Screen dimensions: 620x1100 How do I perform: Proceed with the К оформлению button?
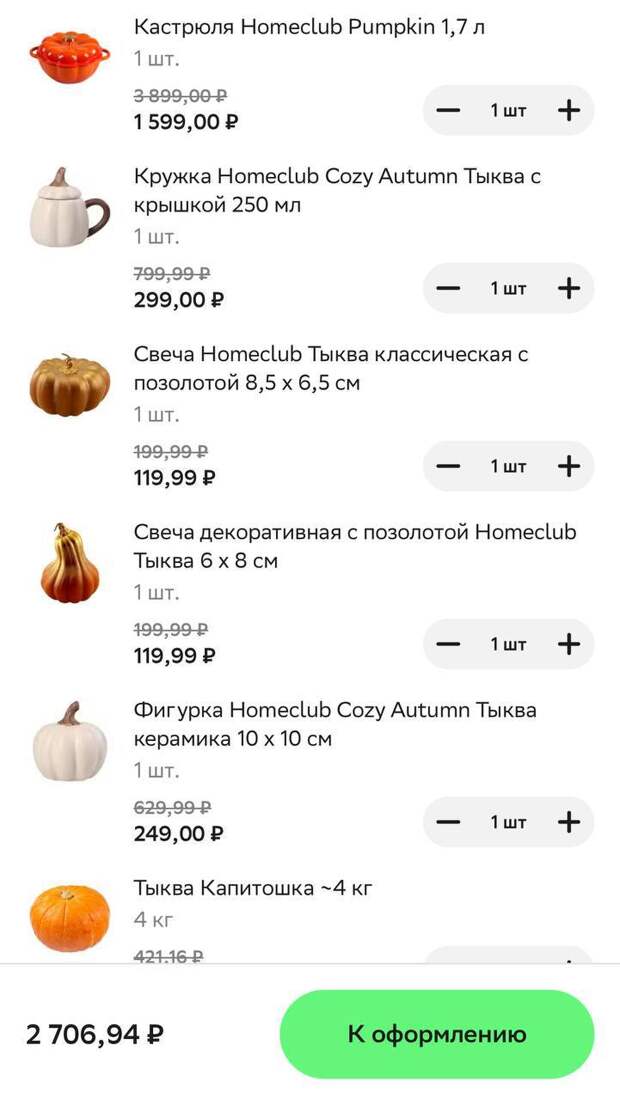(436, 1034)
